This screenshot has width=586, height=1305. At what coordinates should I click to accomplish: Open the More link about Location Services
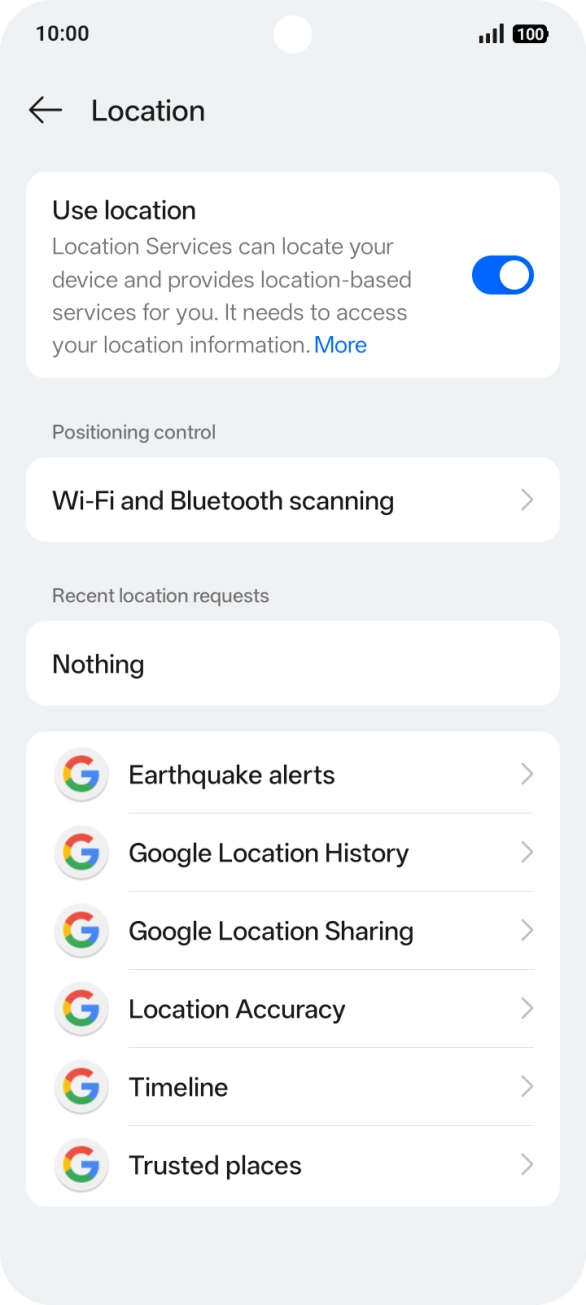coord(340,345)
